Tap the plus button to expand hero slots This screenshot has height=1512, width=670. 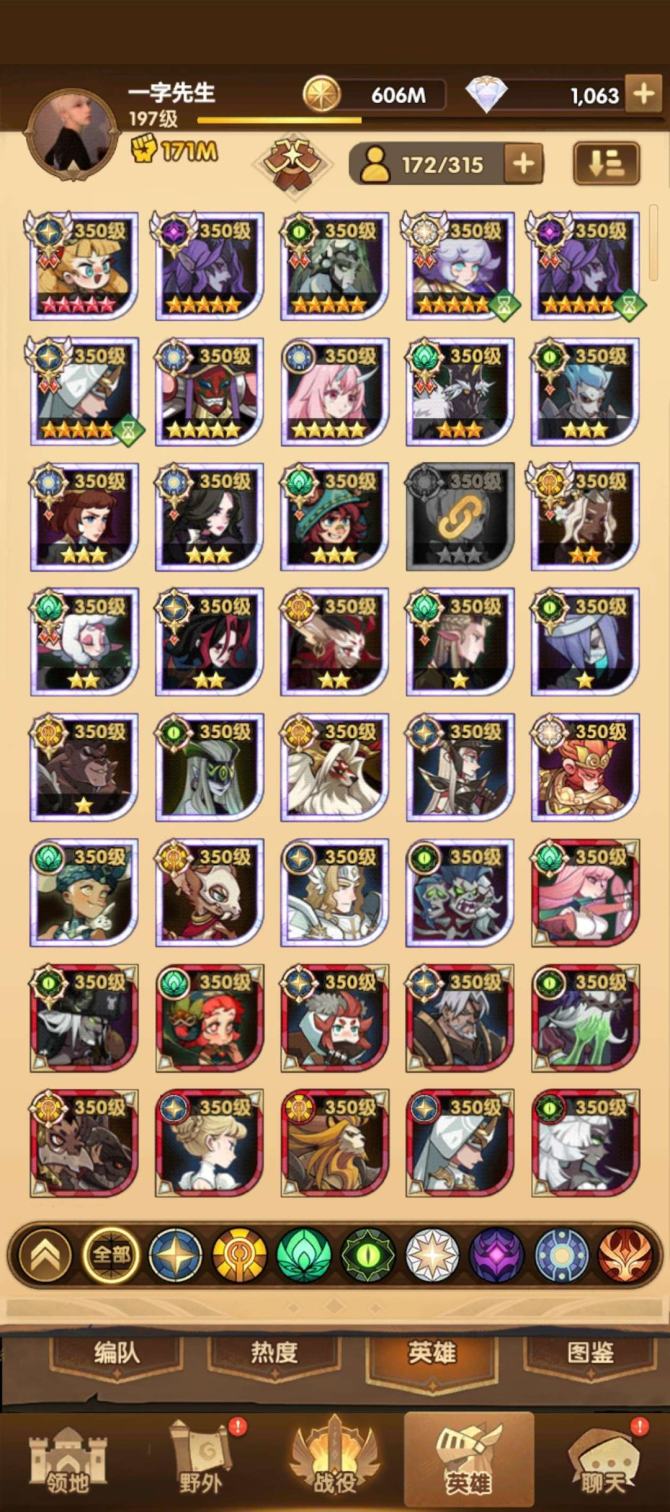tap(523, 164)
